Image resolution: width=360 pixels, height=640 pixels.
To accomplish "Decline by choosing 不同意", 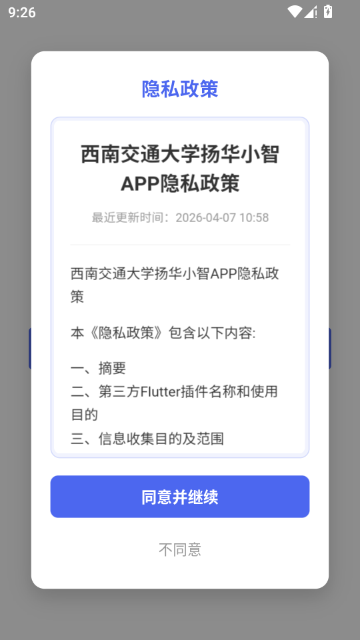I will [x=180, y=549].
